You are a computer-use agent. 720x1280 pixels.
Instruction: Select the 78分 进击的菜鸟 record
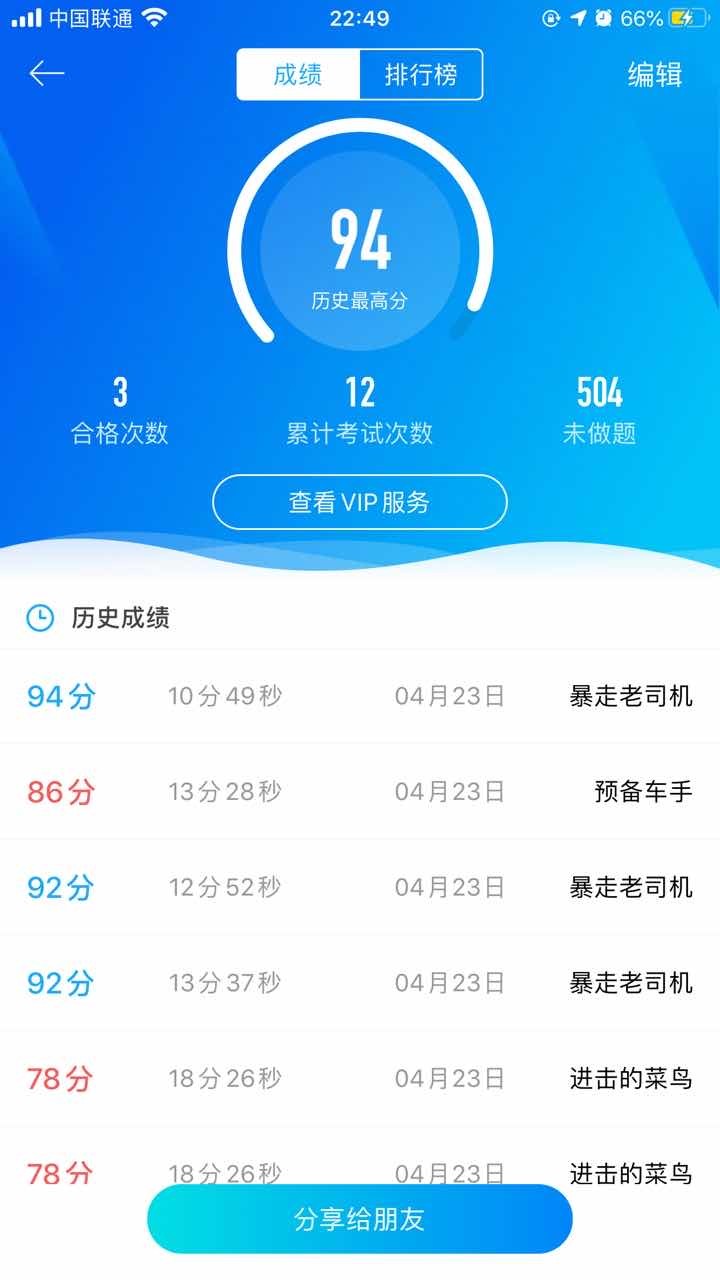point(360,1078)
